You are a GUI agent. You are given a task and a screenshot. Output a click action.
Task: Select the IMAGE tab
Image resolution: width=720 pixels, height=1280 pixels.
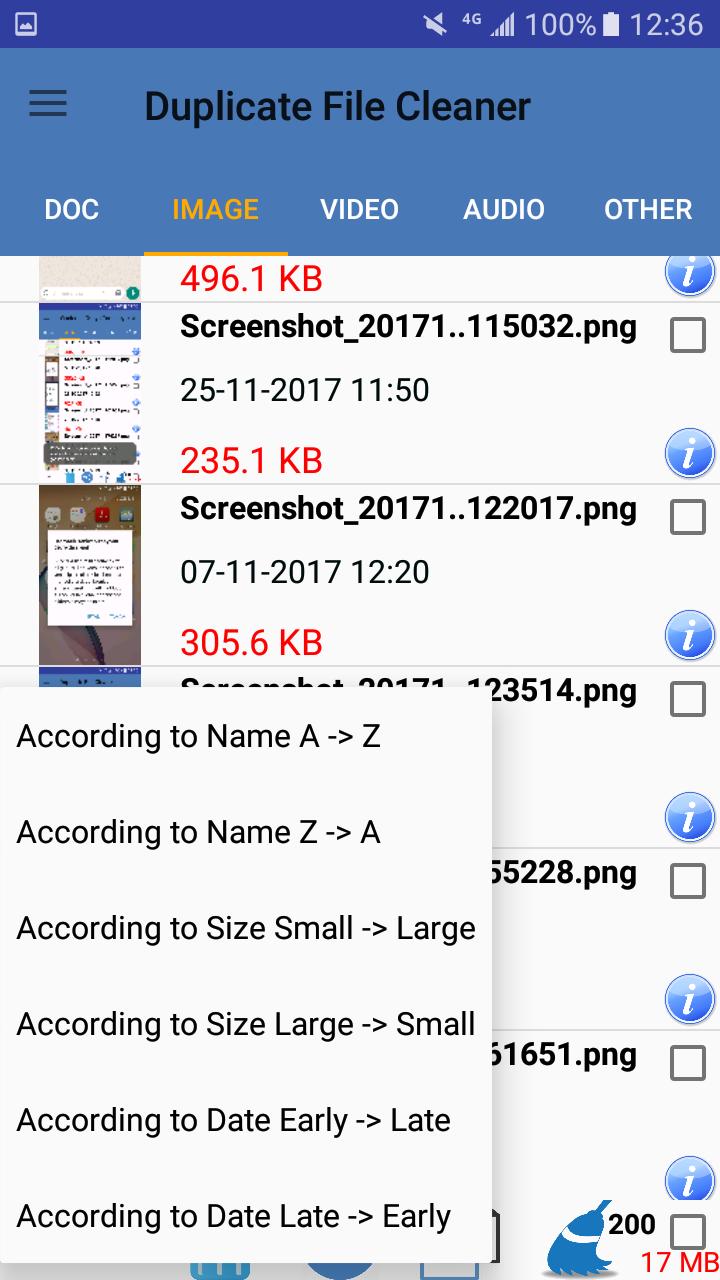pos(216,209)
